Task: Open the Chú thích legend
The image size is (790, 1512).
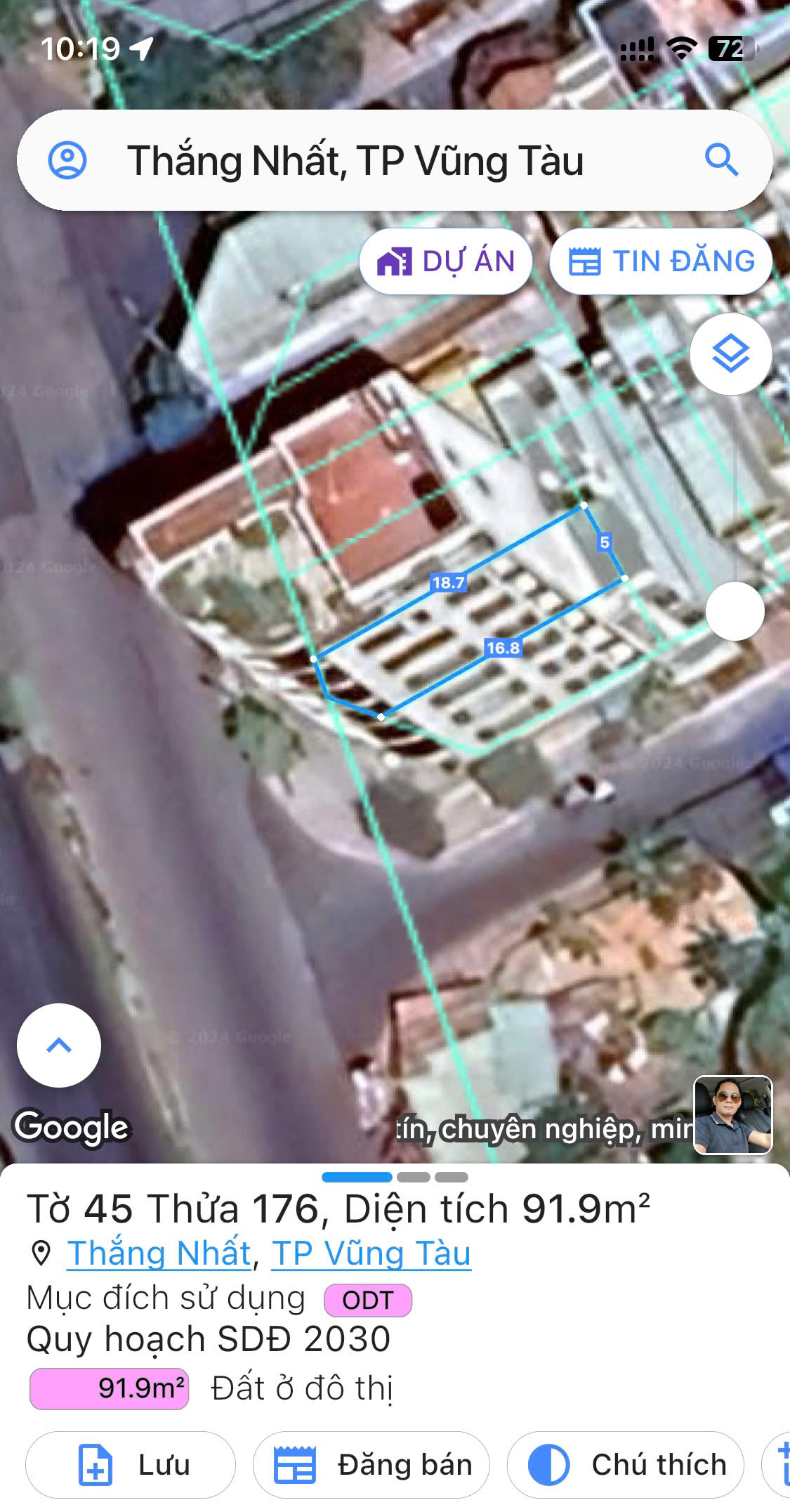Action: pyautogui.click(x=626, y=1465)
